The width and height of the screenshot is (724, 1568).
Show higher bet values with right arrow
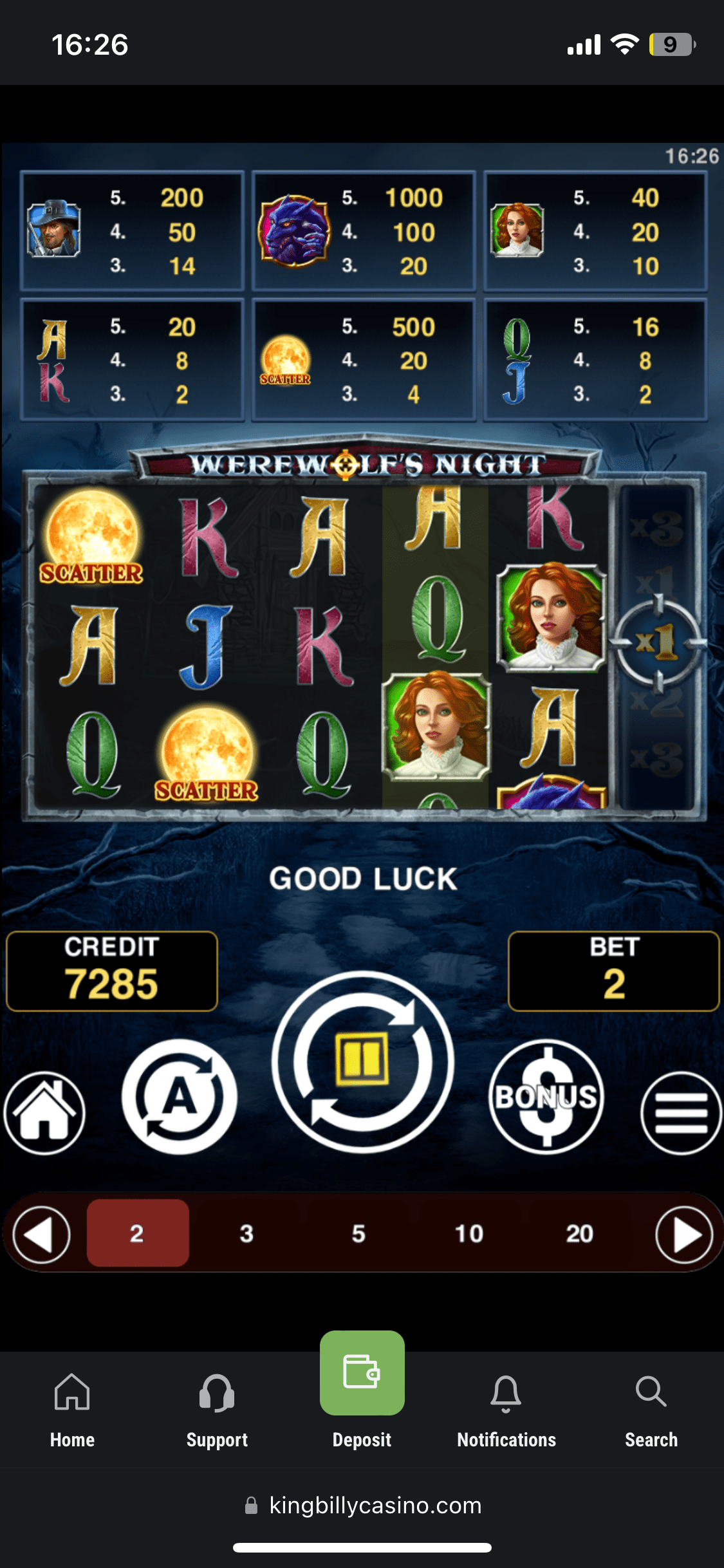pyautogui.click(x=683, y=1235)
